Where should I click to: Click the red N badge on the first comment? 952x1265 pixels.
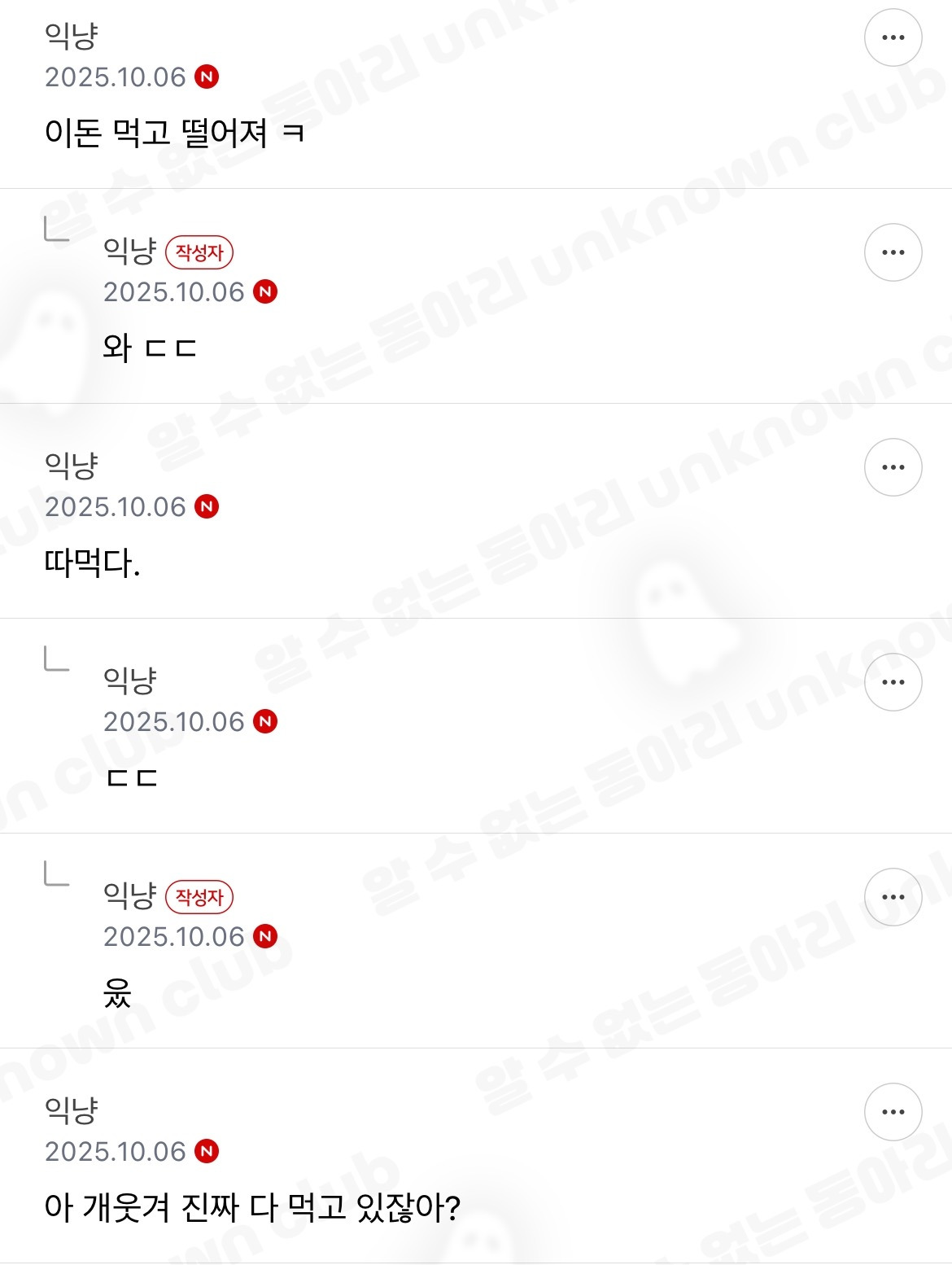(x=207, y=77)
